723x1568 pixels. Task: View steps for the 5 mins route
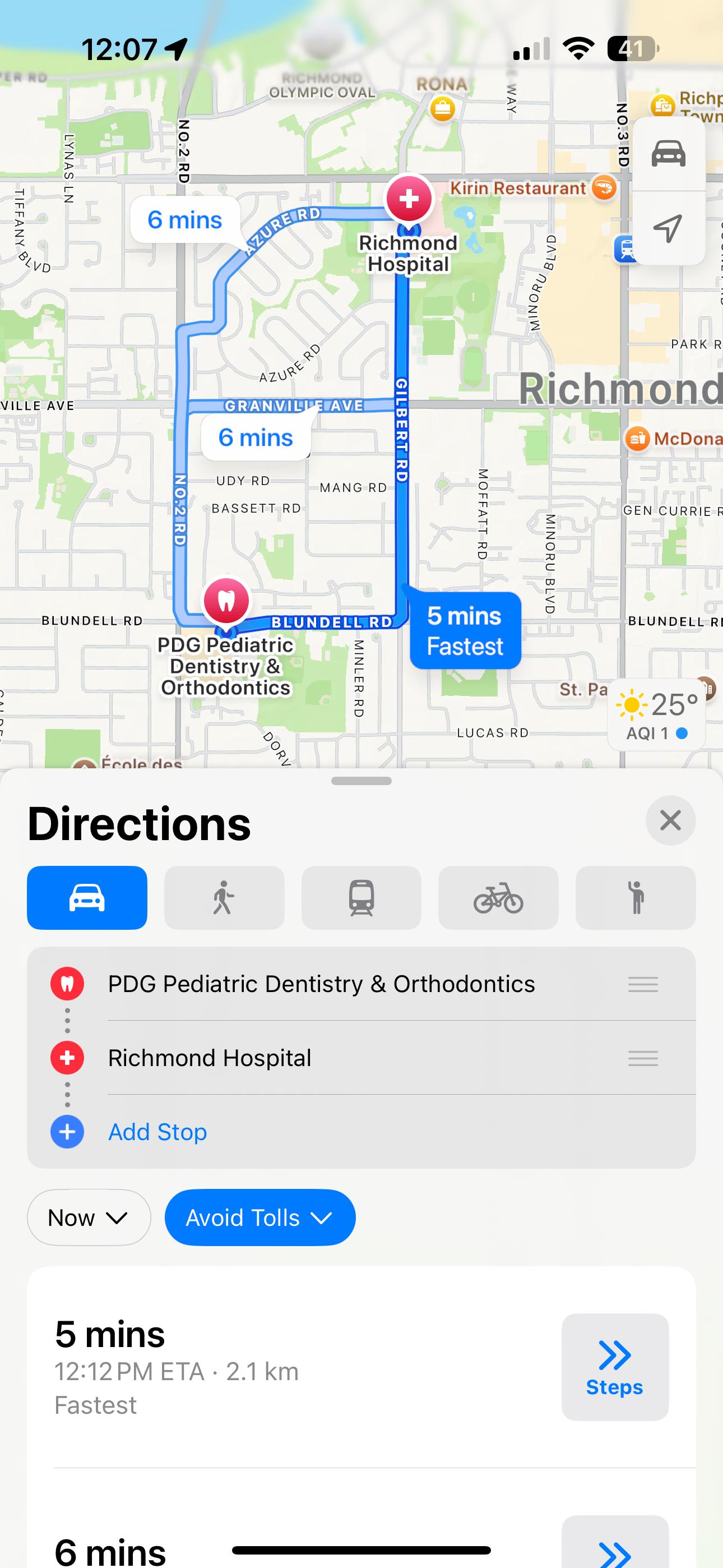point(615,1367)
